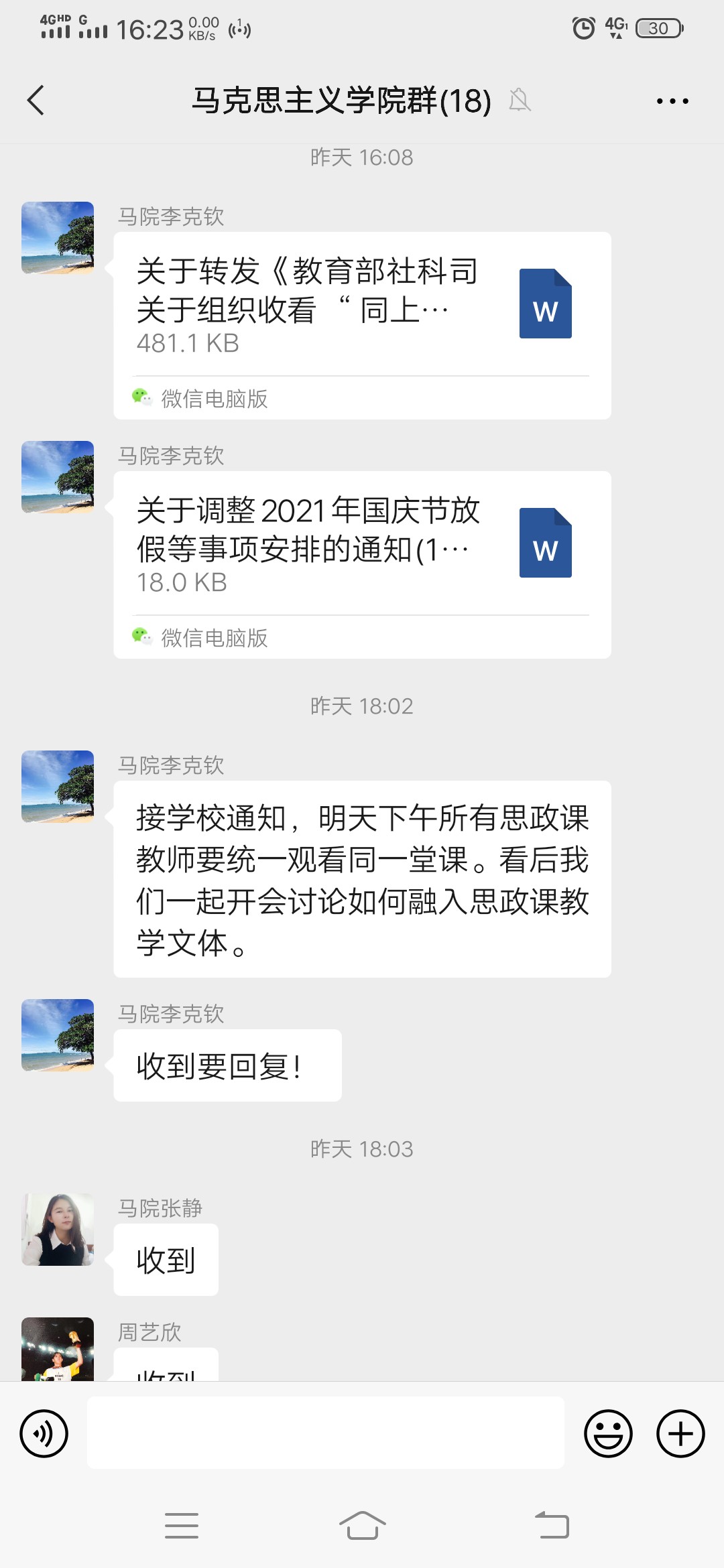Open the plus attachment menu
This screenshot has height=1568, width=724.
pyautogui.click(x=680, y=1433)
